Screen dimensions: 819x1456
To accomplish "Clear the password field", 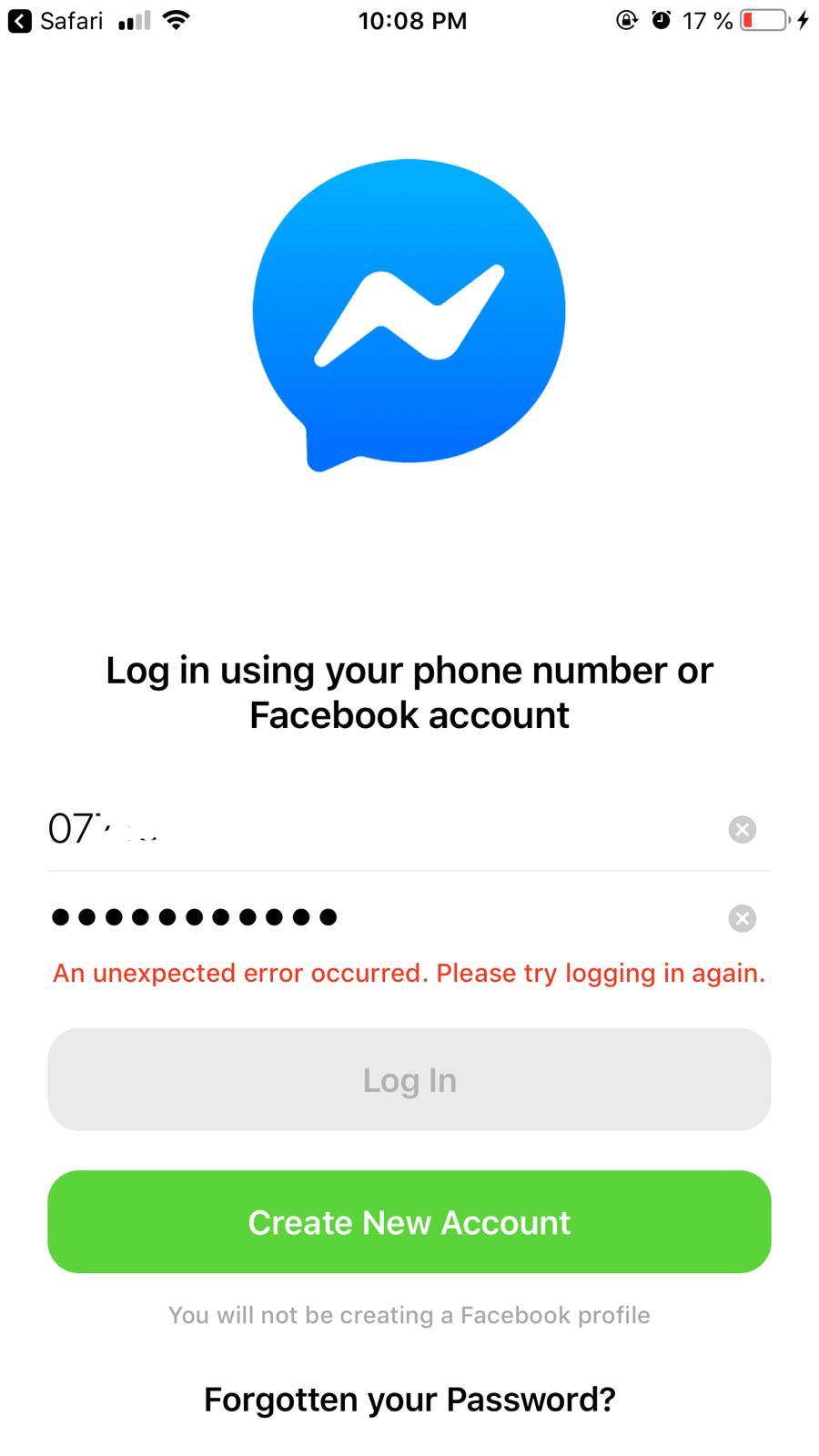I will pos(742,918).
